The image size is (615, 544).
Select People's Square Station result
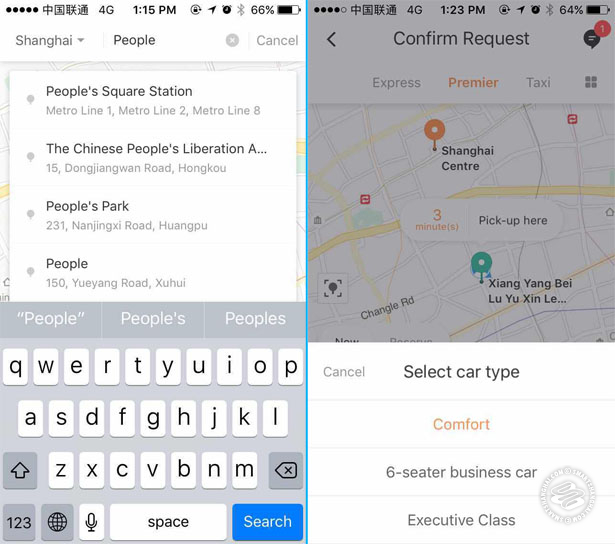(x=152, y=99)
